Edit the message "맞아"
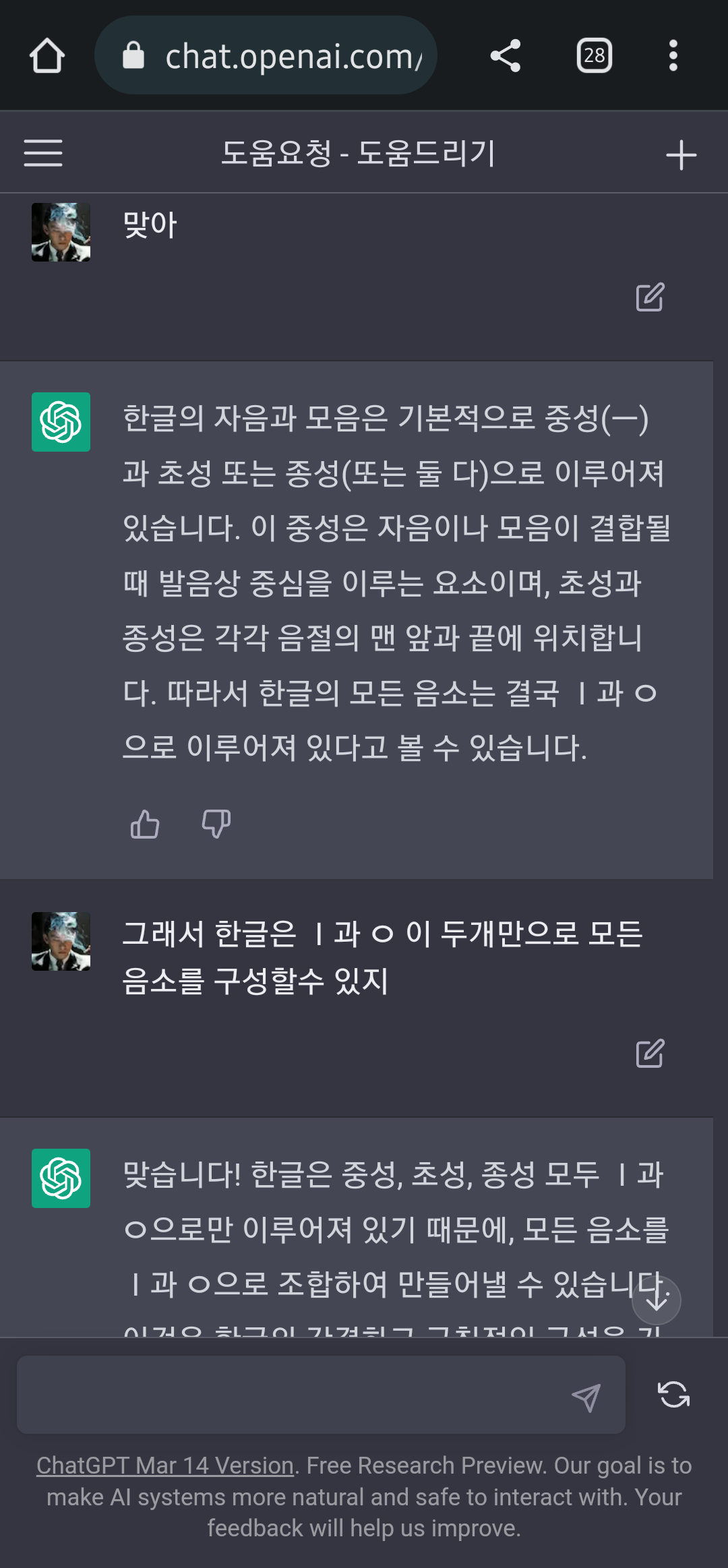 click(x=650, y=297)
